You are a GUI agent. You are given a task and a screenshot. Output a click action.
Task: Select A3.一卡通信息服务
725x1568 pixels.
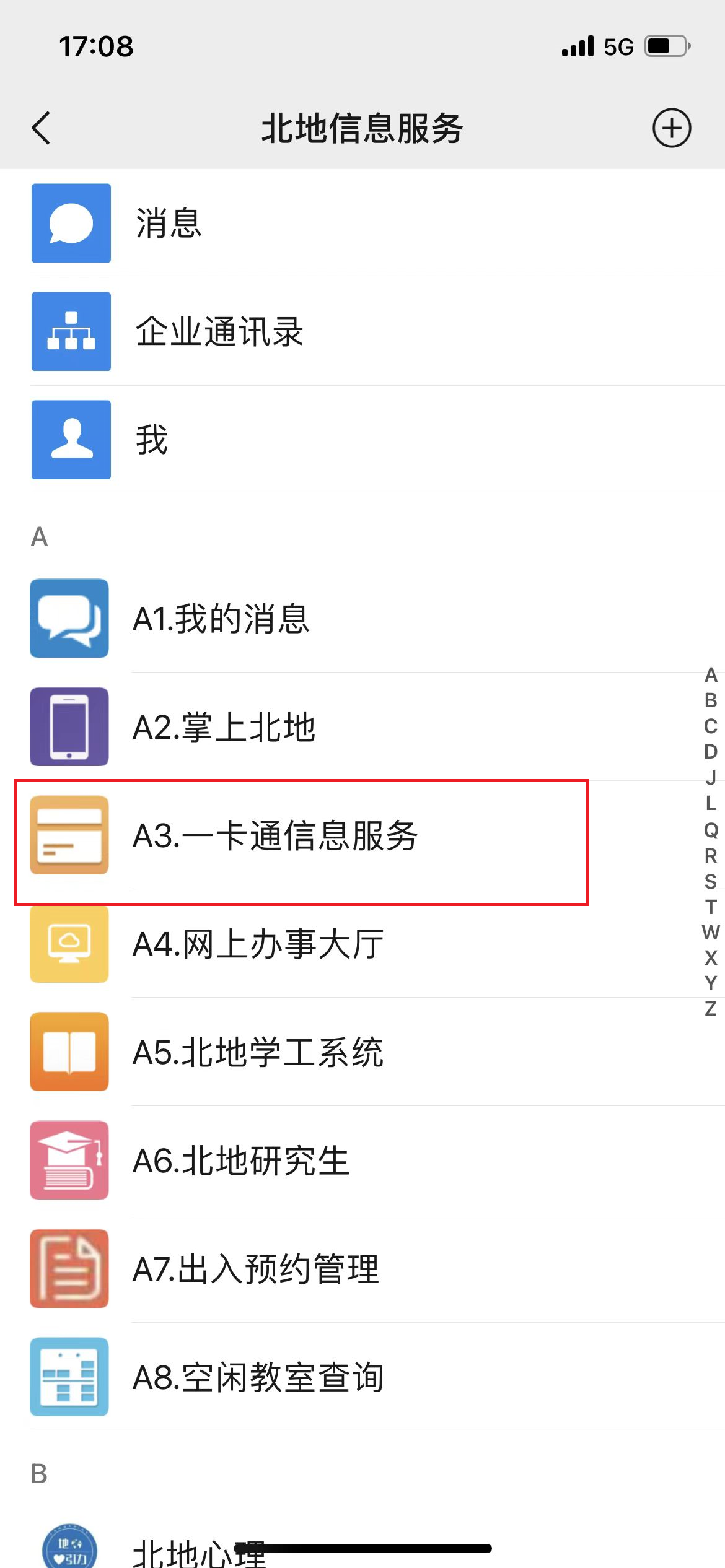tap(362, 835)
